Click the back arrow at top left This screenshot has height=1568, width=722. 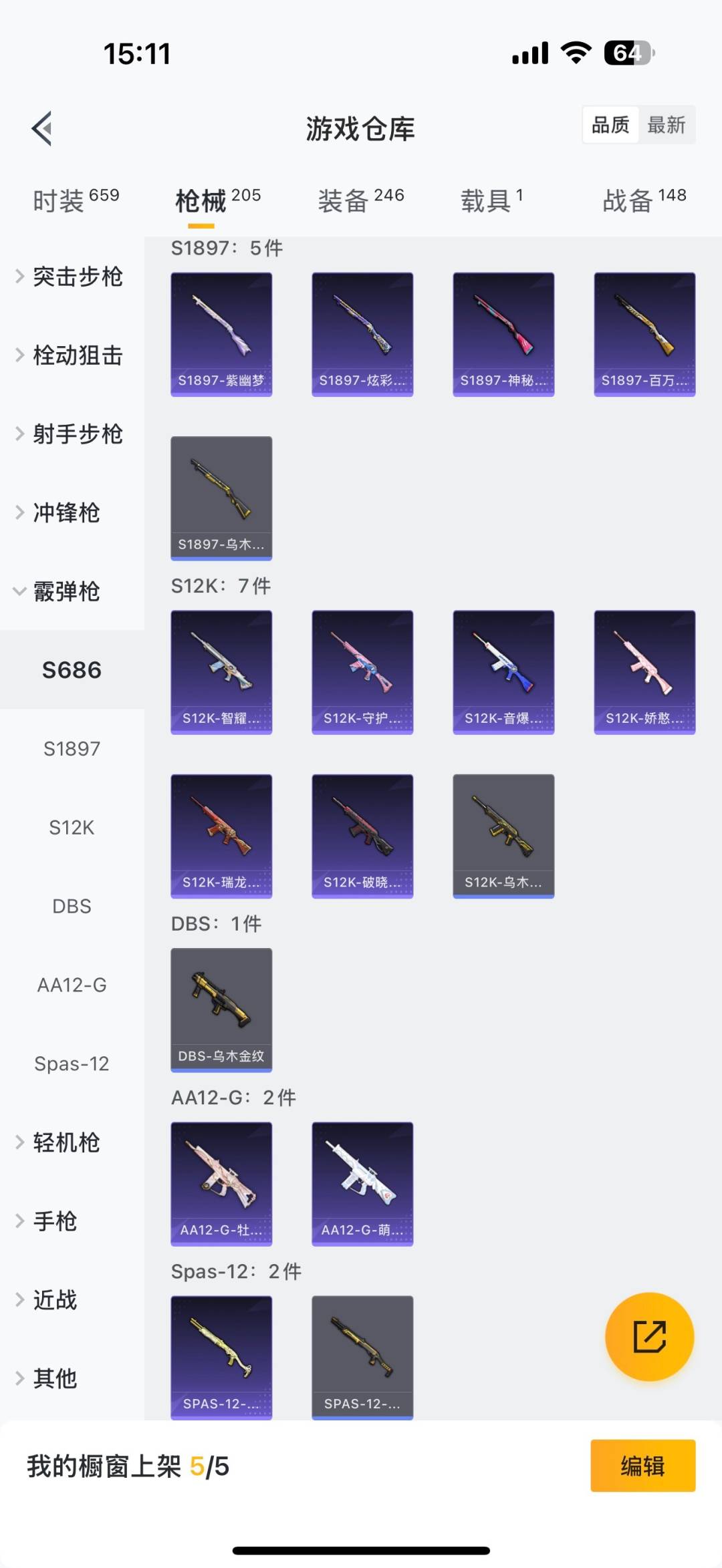coord(41,130)
